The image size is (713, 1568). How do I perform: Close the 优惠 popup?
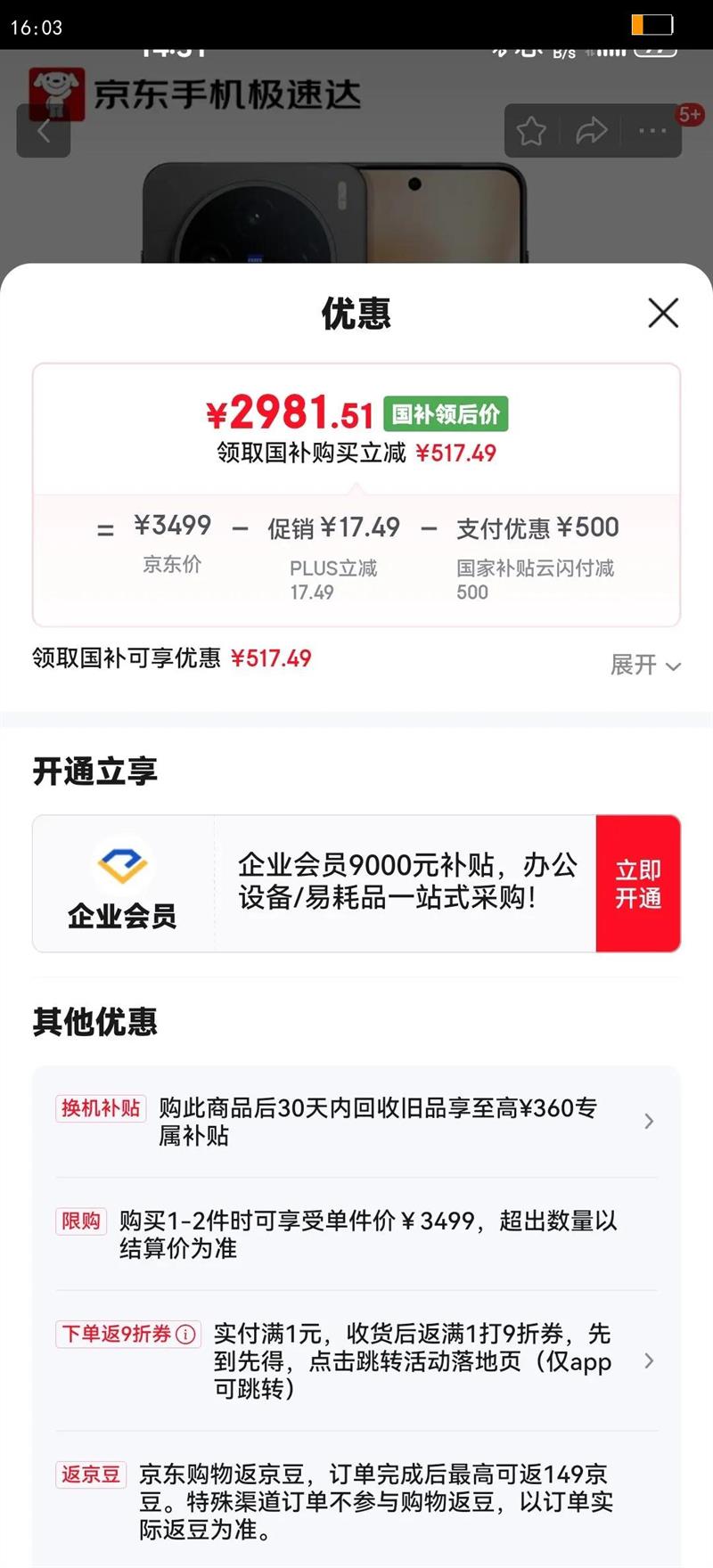[663, 314]
